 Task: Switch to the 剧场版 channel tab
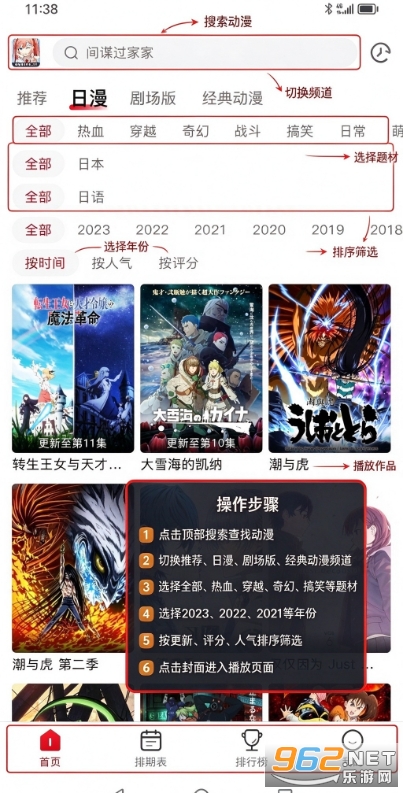tap(153, 98)
